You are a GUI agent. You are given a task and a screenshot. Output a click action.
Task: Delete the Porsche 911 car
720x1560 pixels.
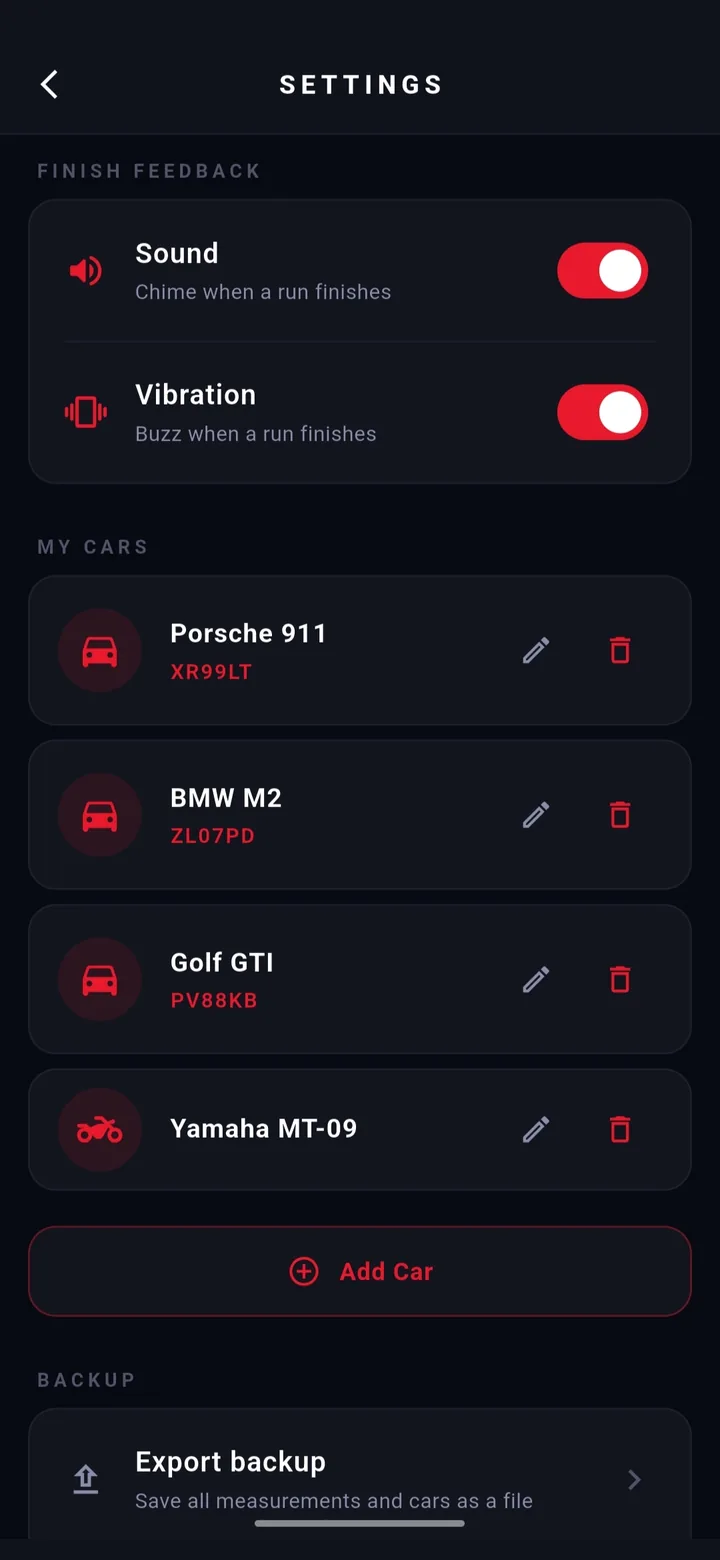point(620,651)
